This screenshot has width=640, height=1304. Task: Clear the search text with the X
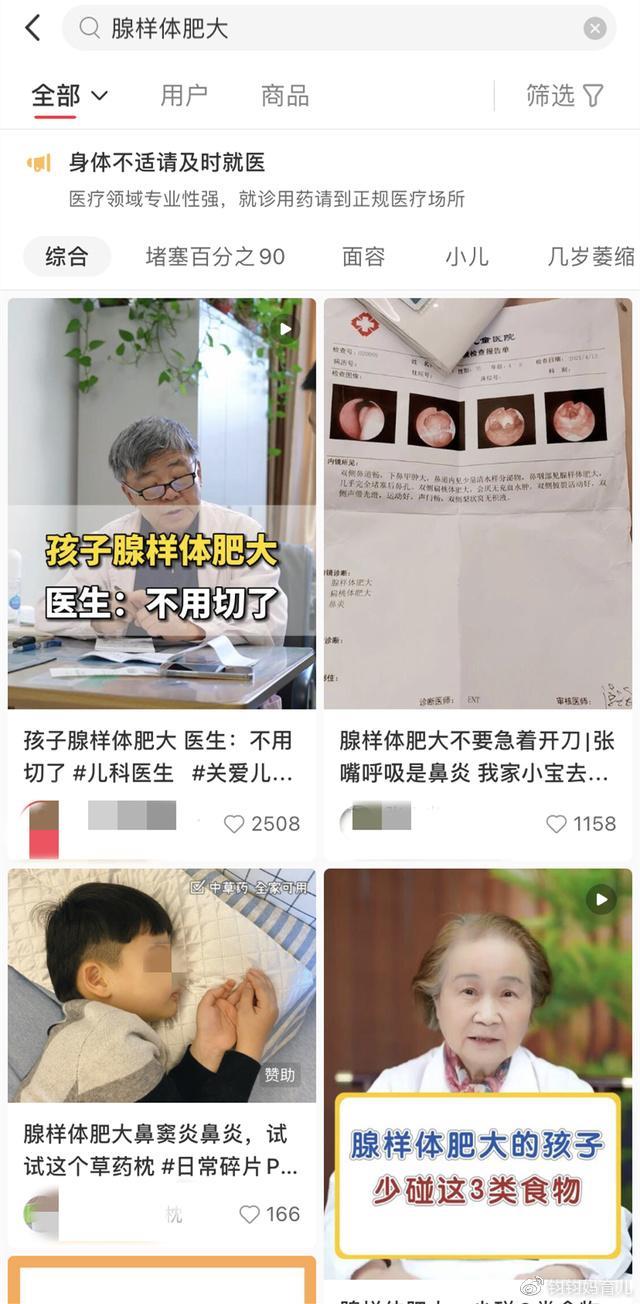[x=595, y=29]
